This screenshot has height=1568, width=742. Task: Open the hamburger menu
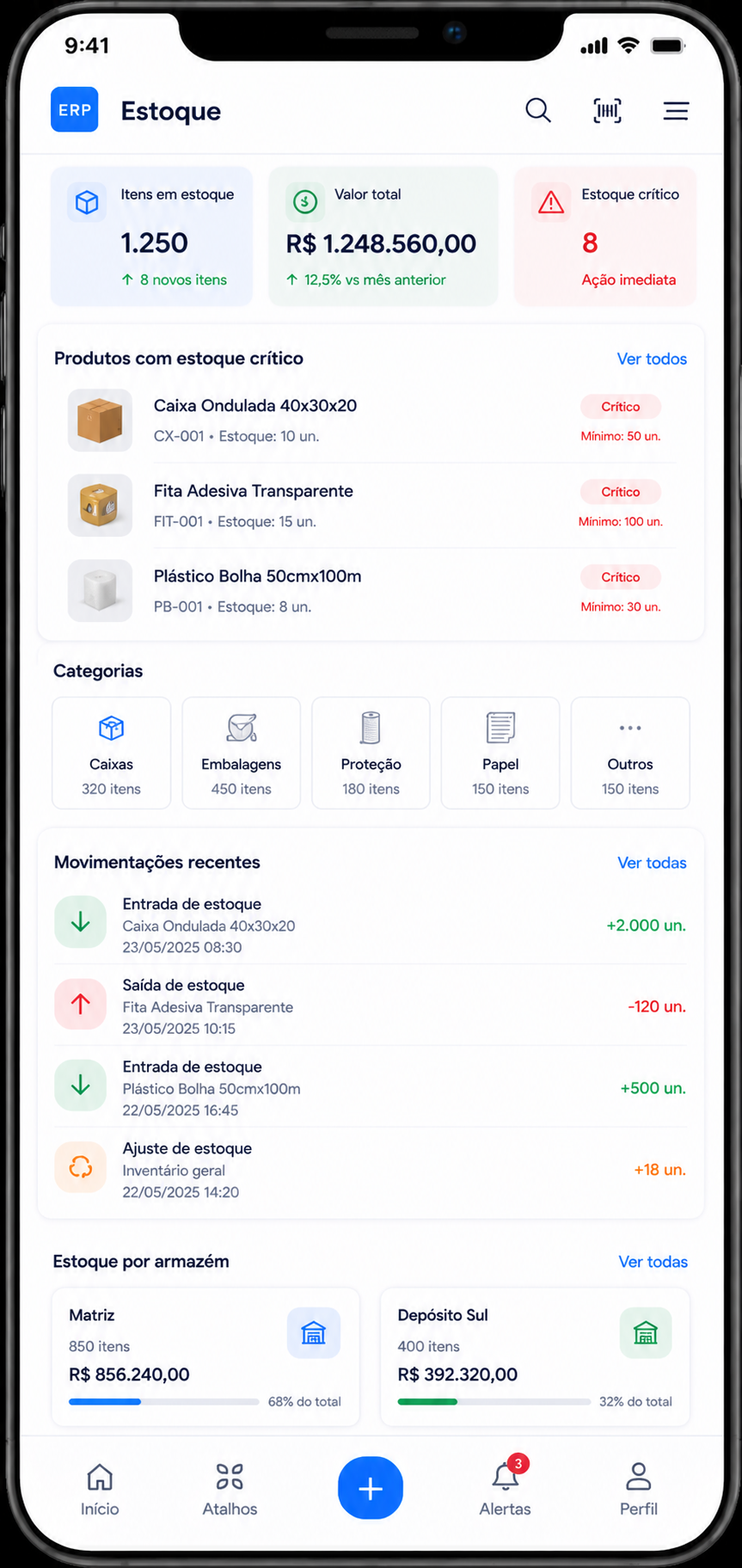point(676,111)
